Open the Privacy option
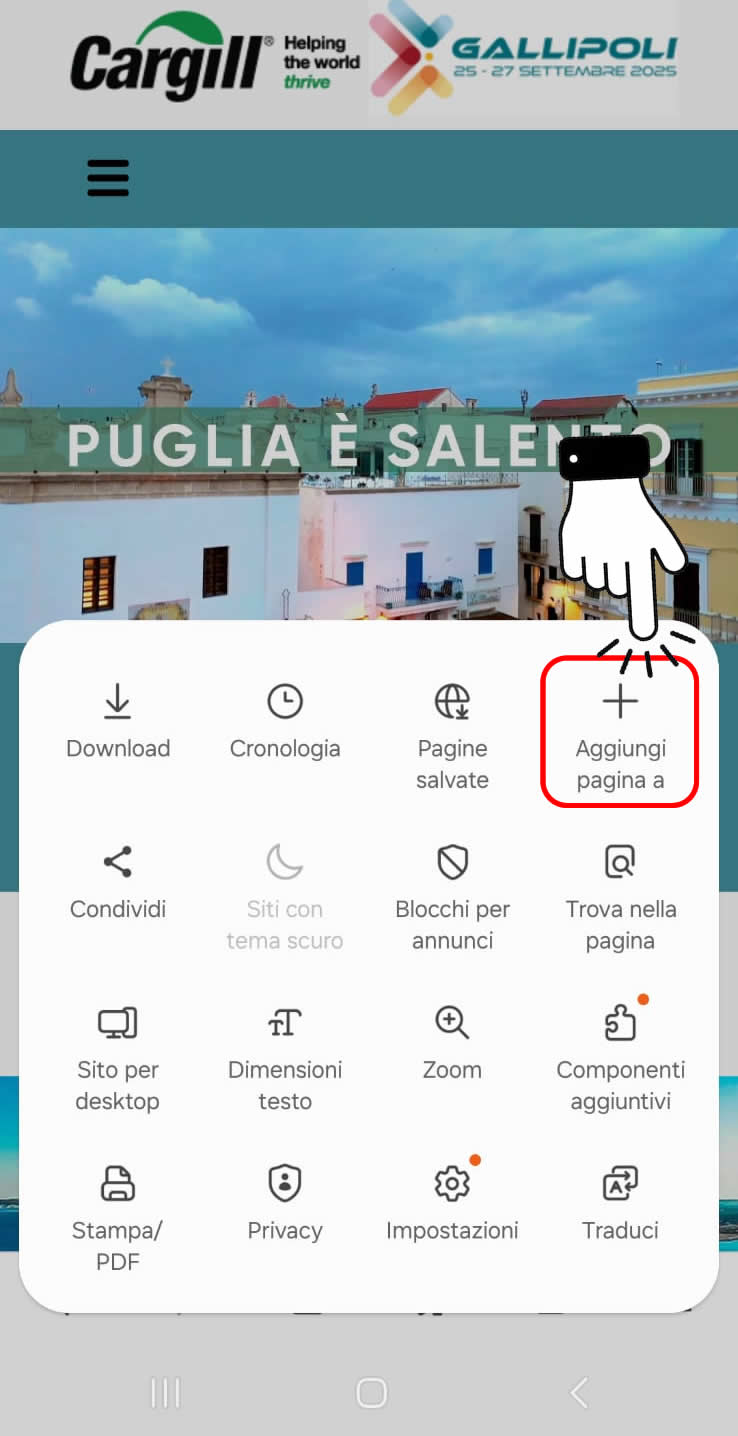 point(285,1204)
